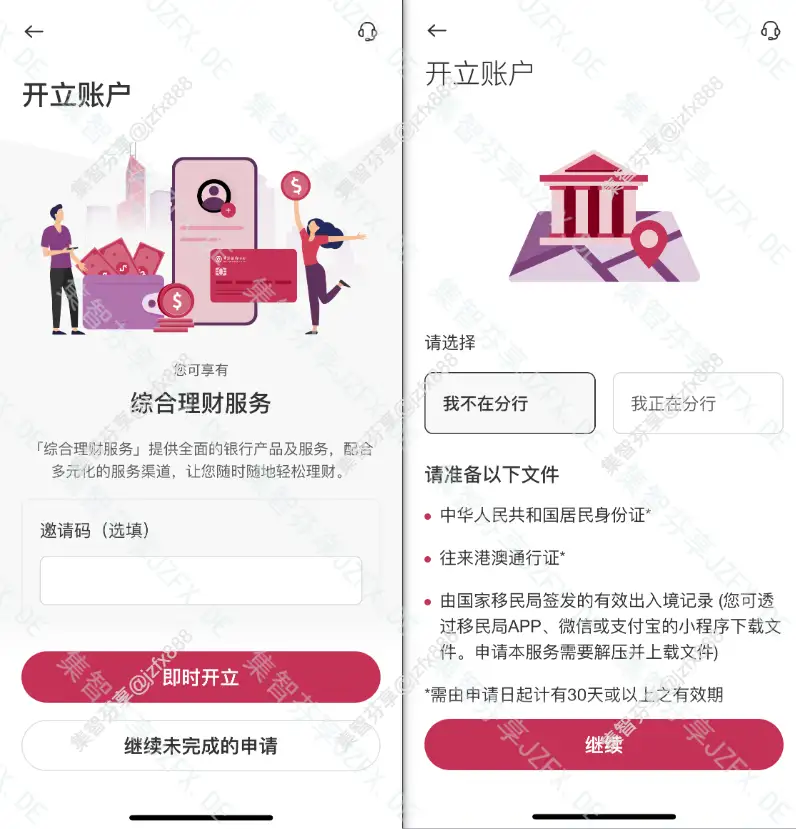Go back from the 请选择 screen
Viewport: 796px width, 829px height.
tap(436, 31)
